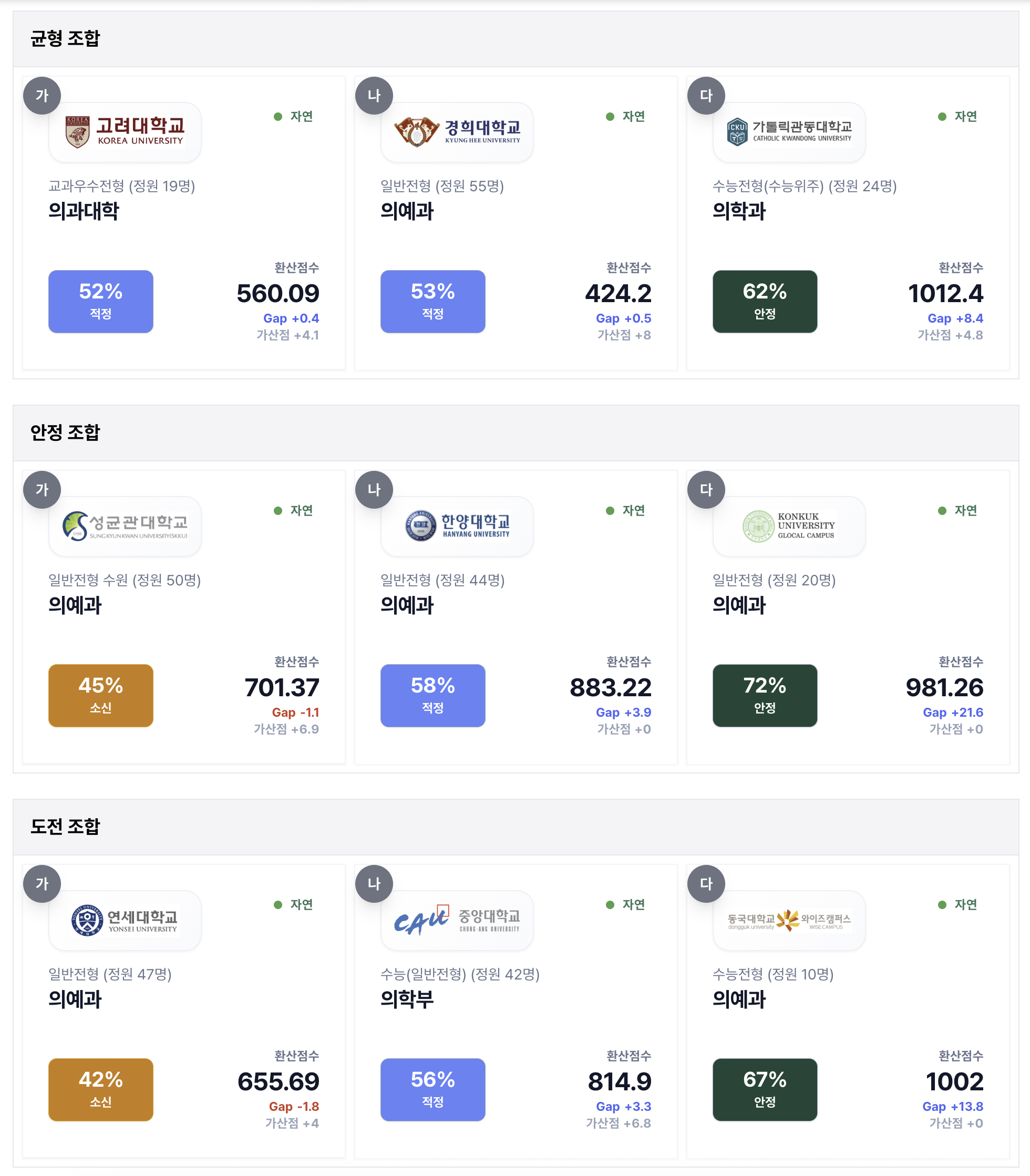Expand the 다 badge in 도전 조합
The height and width of the screenshot is (1176, 1030).
click(x=706, y=884)
